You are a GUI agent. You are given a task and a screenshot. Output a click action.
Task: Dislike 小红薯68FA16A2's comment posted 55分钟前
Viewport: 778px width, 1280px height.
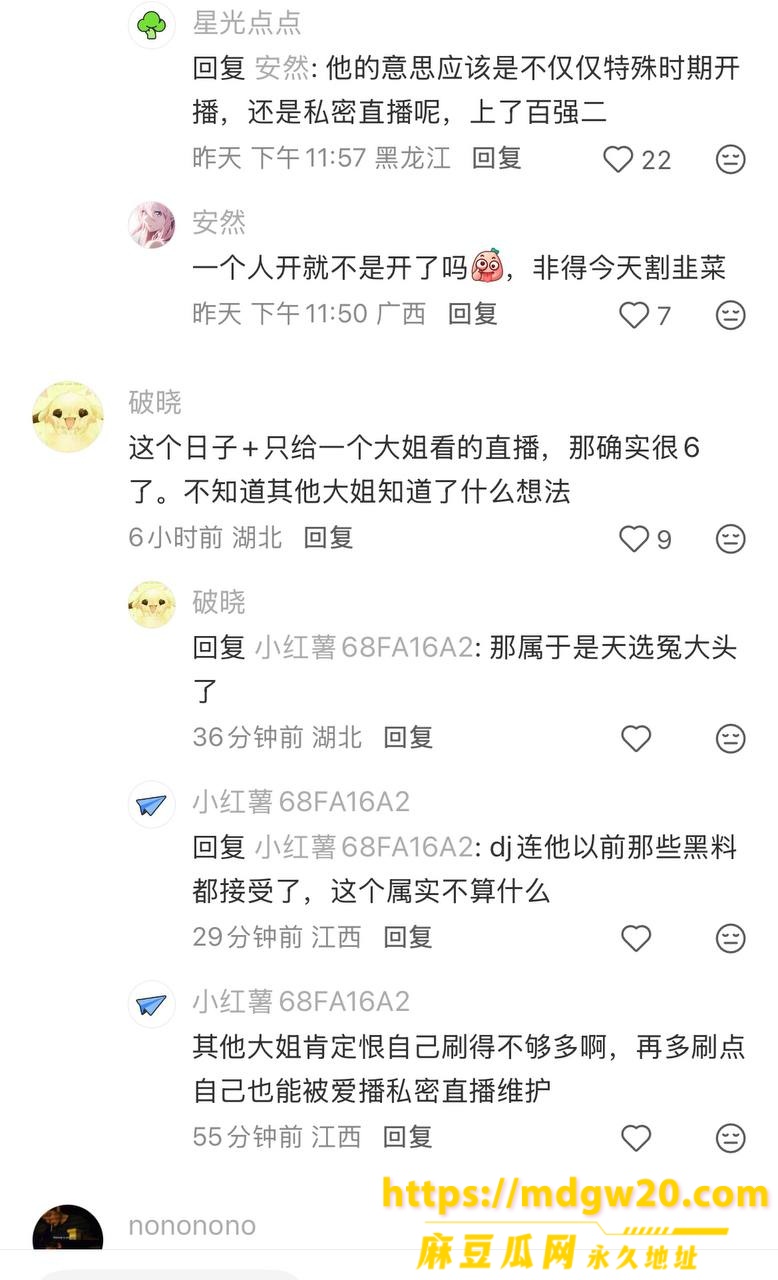coord(731,1138)
